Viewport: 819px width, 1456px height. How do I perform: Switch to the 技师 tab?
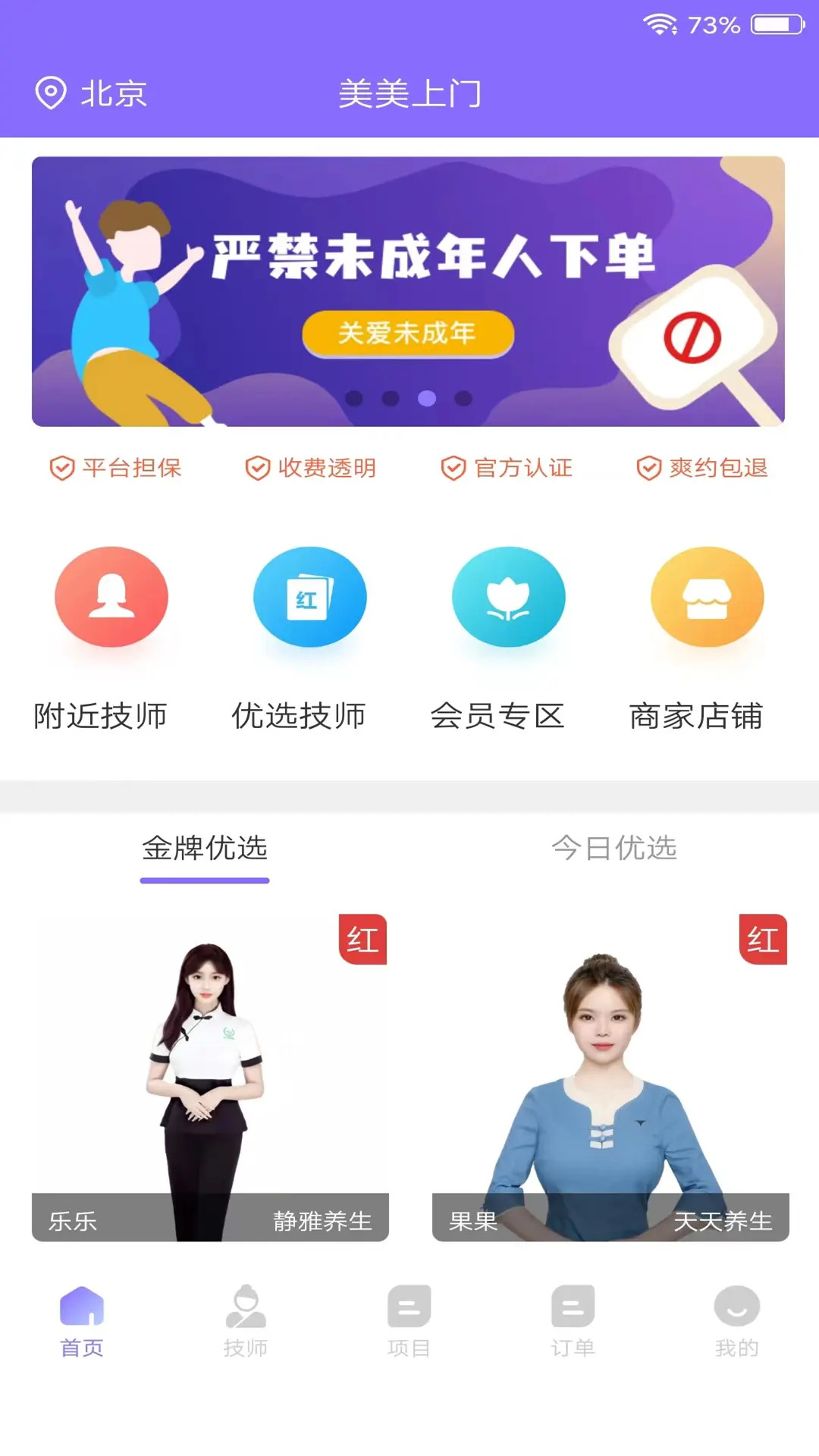[x=246, y=1320]
